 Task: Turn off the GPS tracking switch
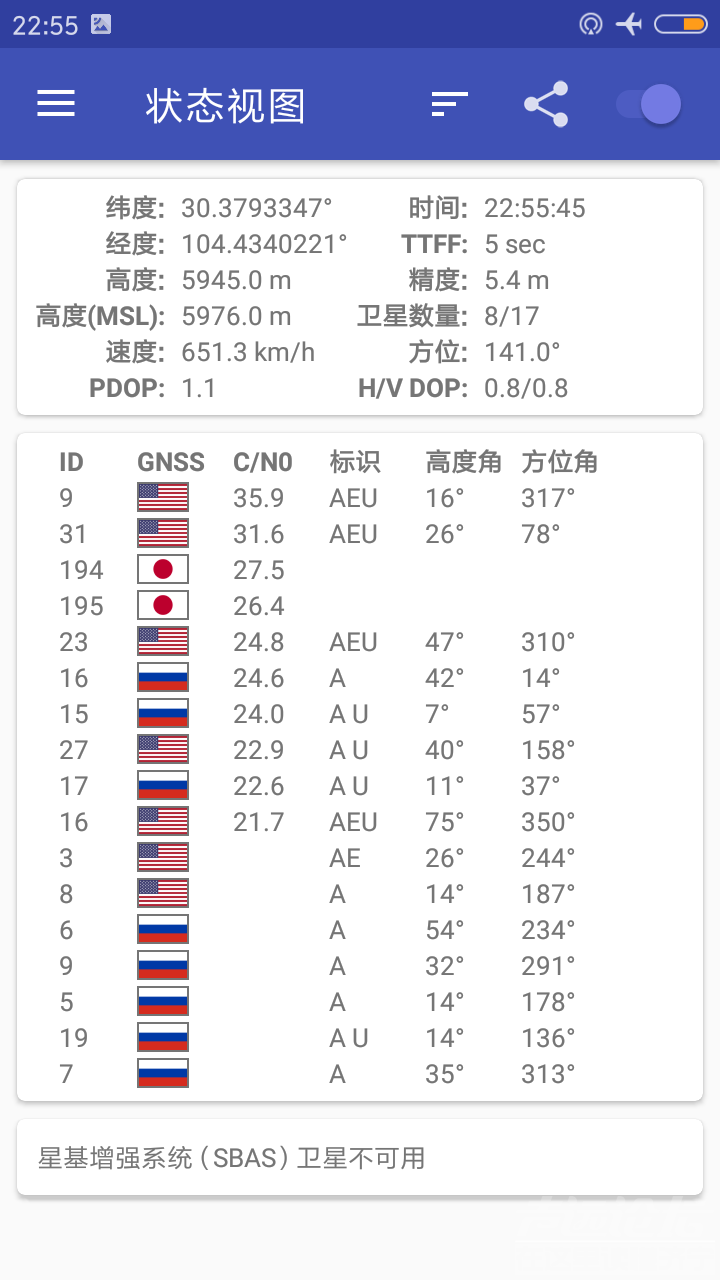click(x=648, y=104)
